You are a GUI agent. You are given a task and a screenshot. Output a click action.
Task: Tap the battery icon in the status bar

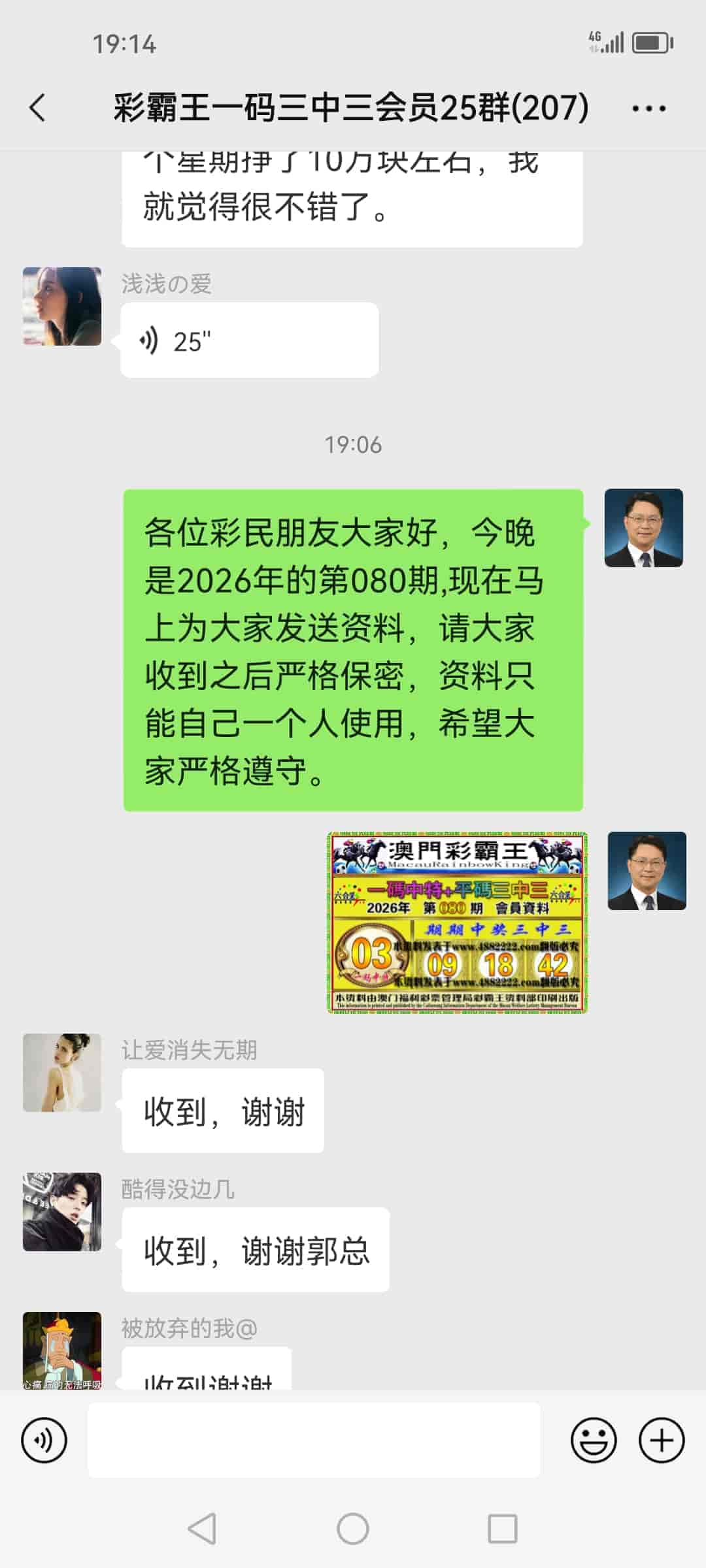pyautogui.click(x=651, y=42)
